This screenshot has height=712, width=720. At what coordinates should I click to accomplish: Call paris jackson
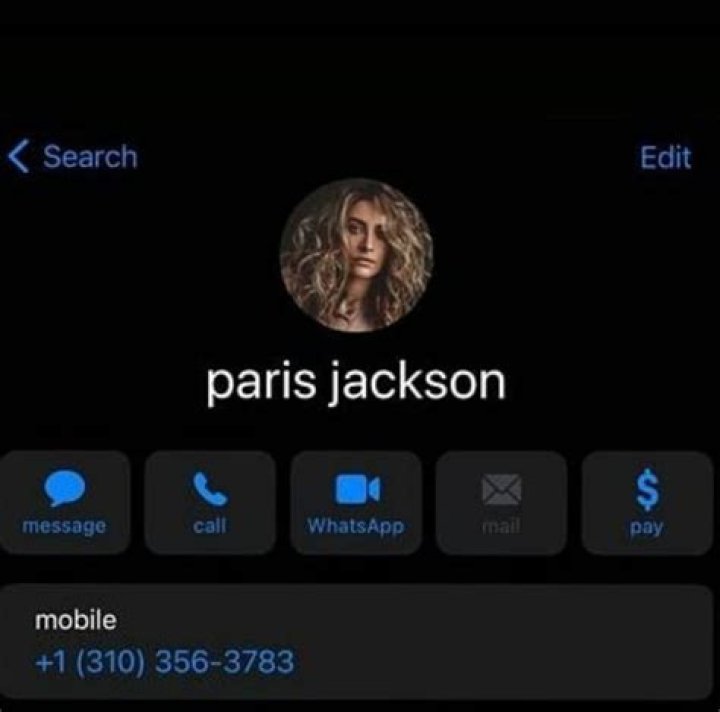coord(210,503)
